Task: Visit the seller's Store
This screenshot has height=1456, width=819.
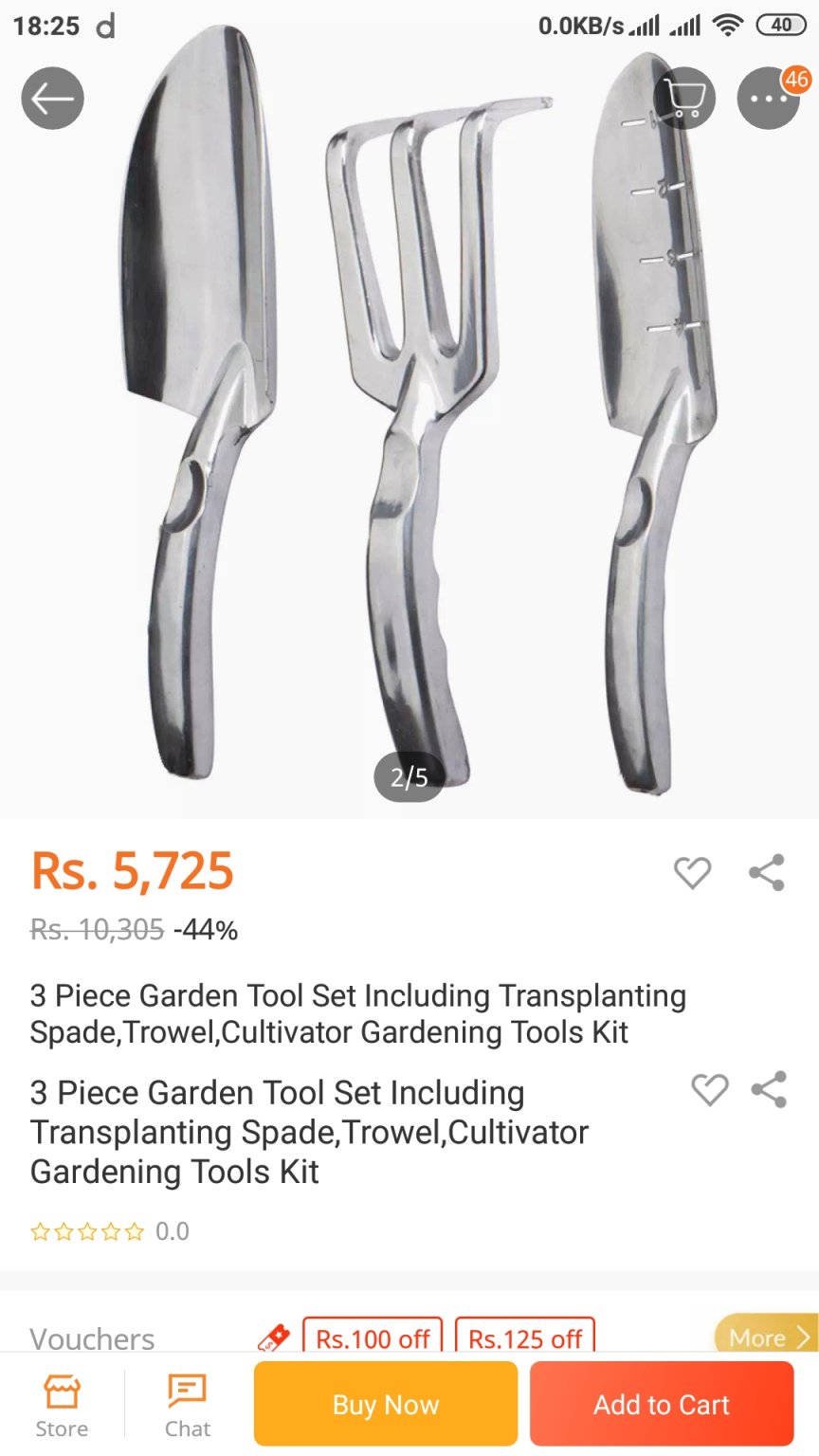Action: pyautogui.click(x=62, y=1407)
